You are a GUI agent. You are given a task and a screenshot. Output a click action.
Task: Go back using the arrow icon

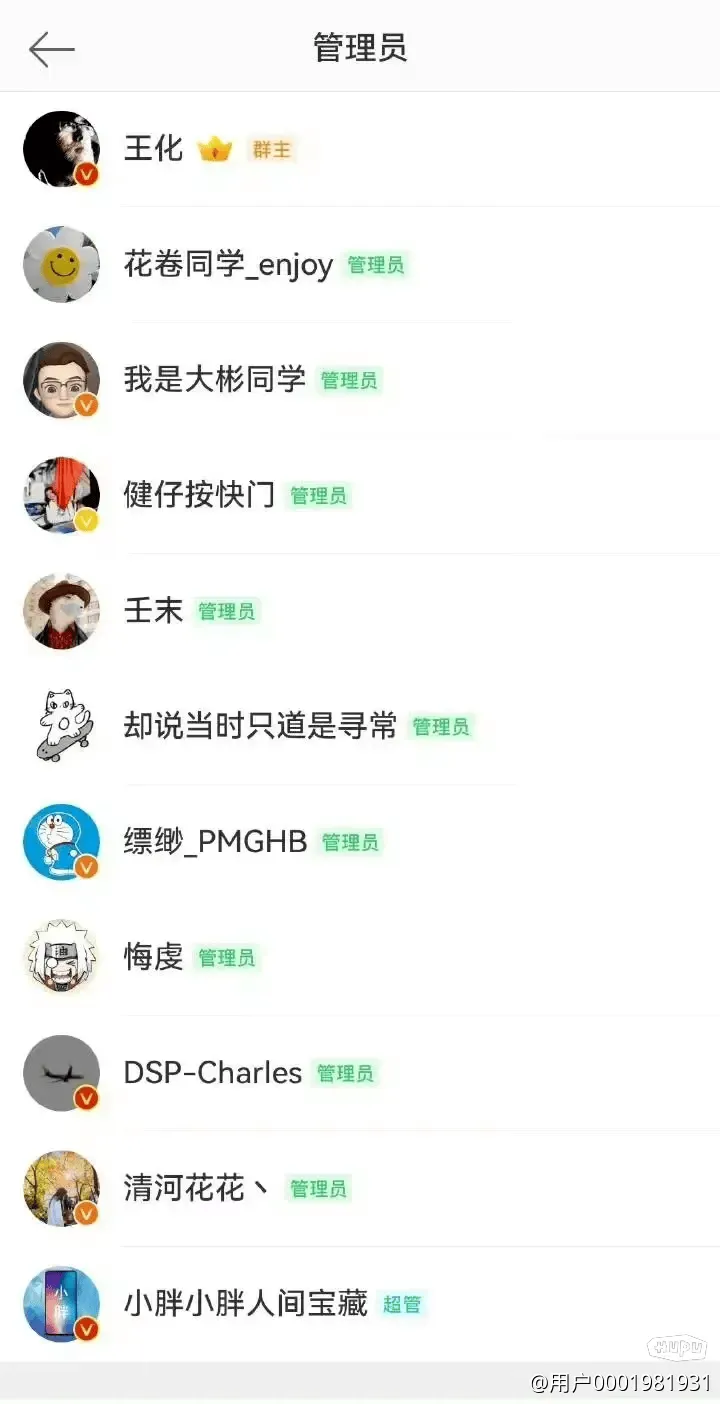tap(52, 49)
